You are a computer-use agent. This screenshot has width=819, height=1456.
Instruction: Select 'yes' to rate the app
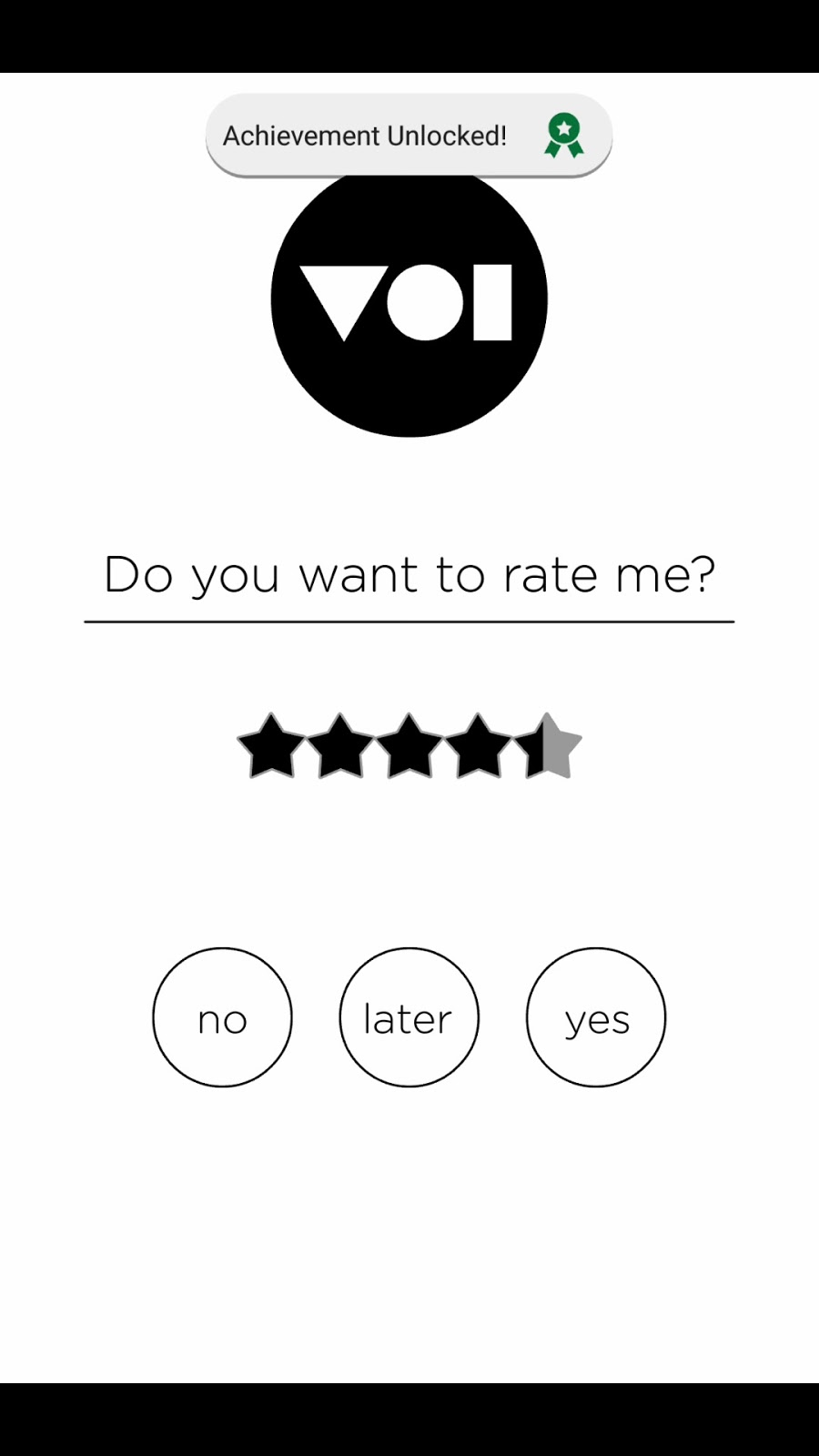[x=596, y=1017]
